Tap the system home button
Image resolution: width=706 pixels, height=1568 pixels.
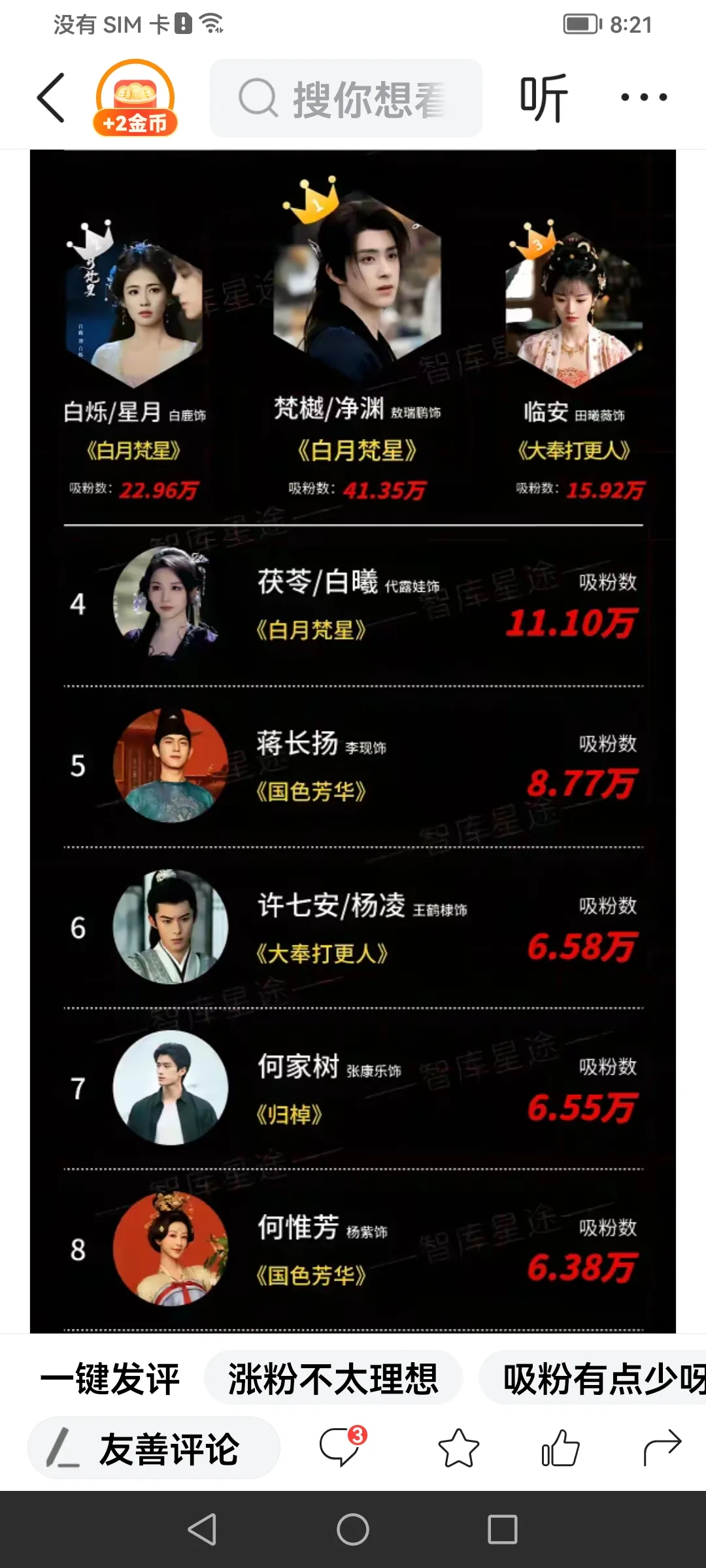pos(353,1529)
